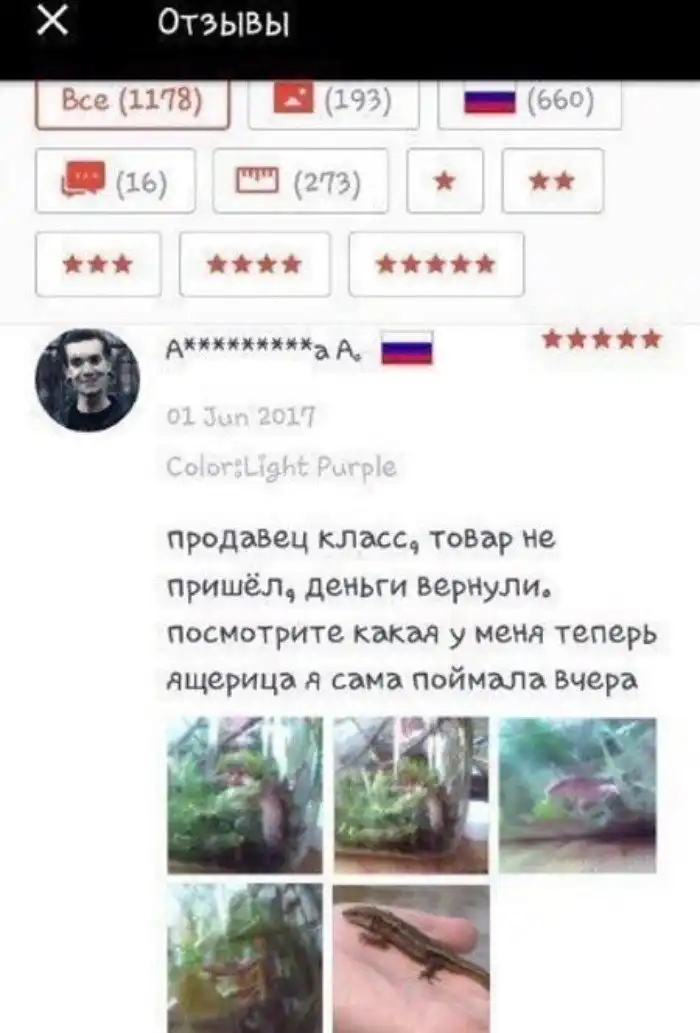Filter by one-star reviews
The height and width of the screenshot is (1033, 700).
[445, 181]
